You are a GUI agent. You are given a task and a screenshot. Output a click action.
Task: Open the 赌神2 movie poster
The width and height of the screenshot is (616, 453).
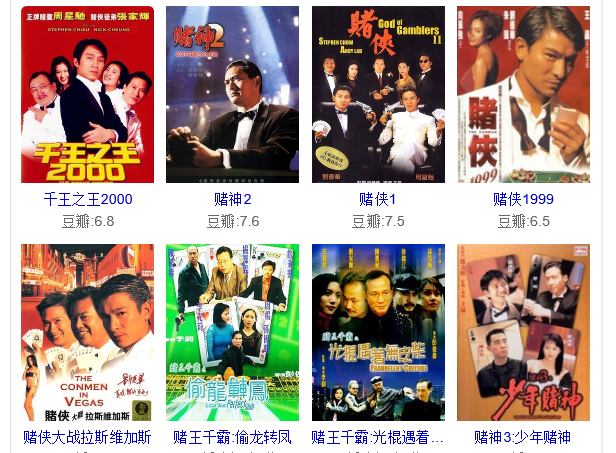click(x=232, y=95)
